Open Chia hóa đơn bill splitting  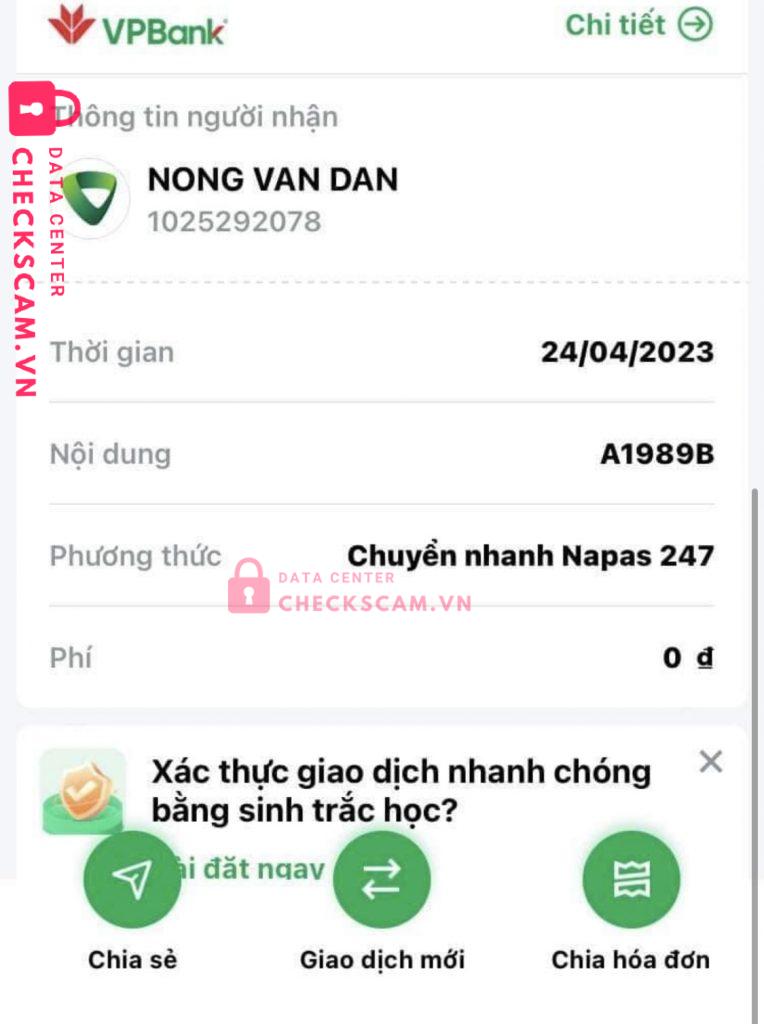[630, 881]
